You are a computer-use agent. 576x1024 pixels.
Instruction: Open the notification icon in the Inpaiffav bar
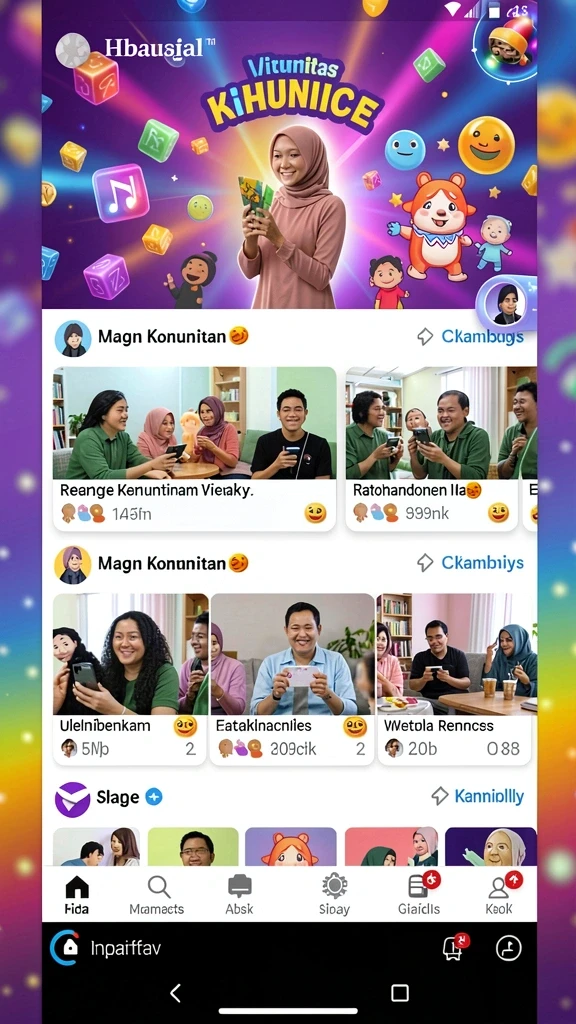[x=455, y=948]
